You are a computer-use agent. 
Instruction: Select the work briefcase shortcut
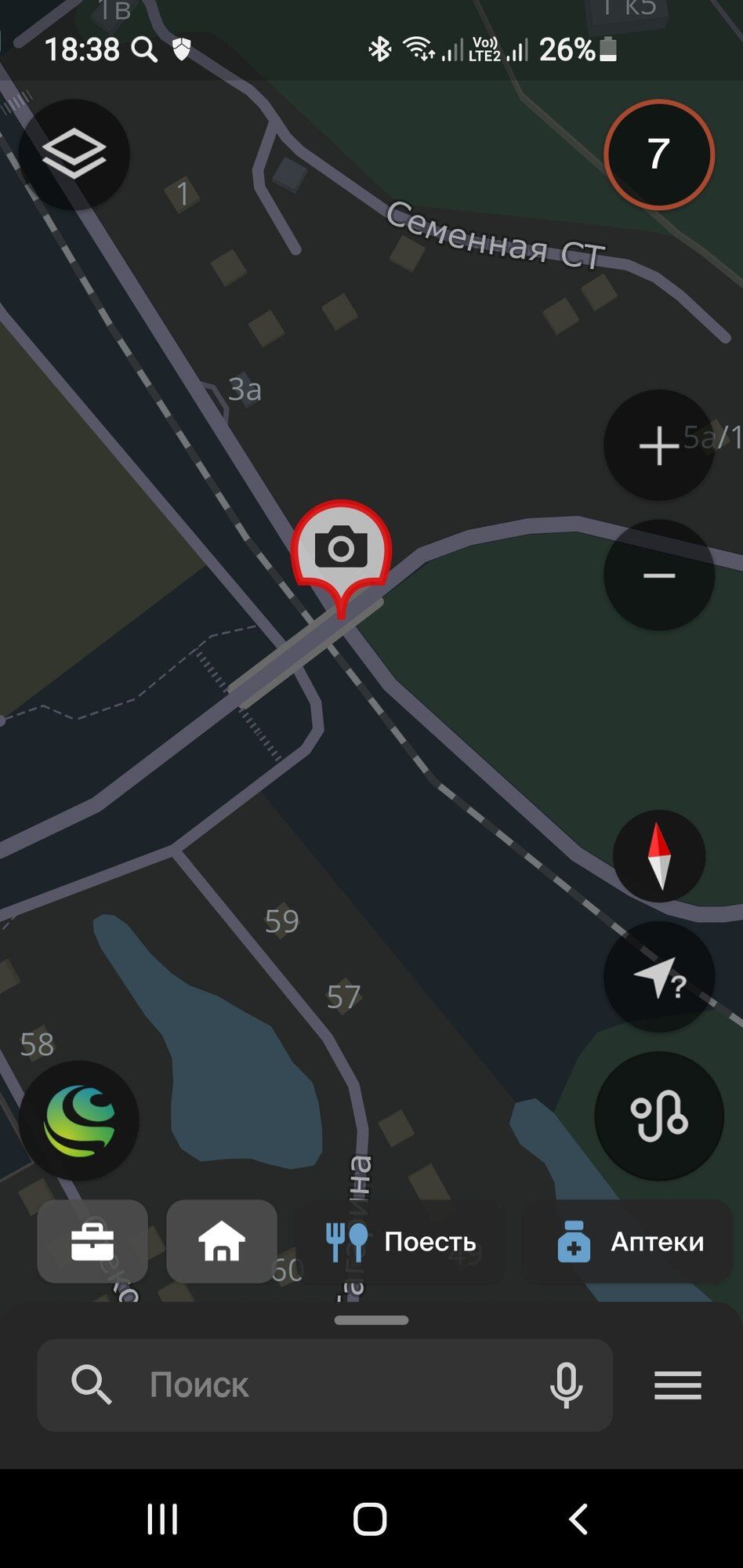click(x=92, y=1241)
